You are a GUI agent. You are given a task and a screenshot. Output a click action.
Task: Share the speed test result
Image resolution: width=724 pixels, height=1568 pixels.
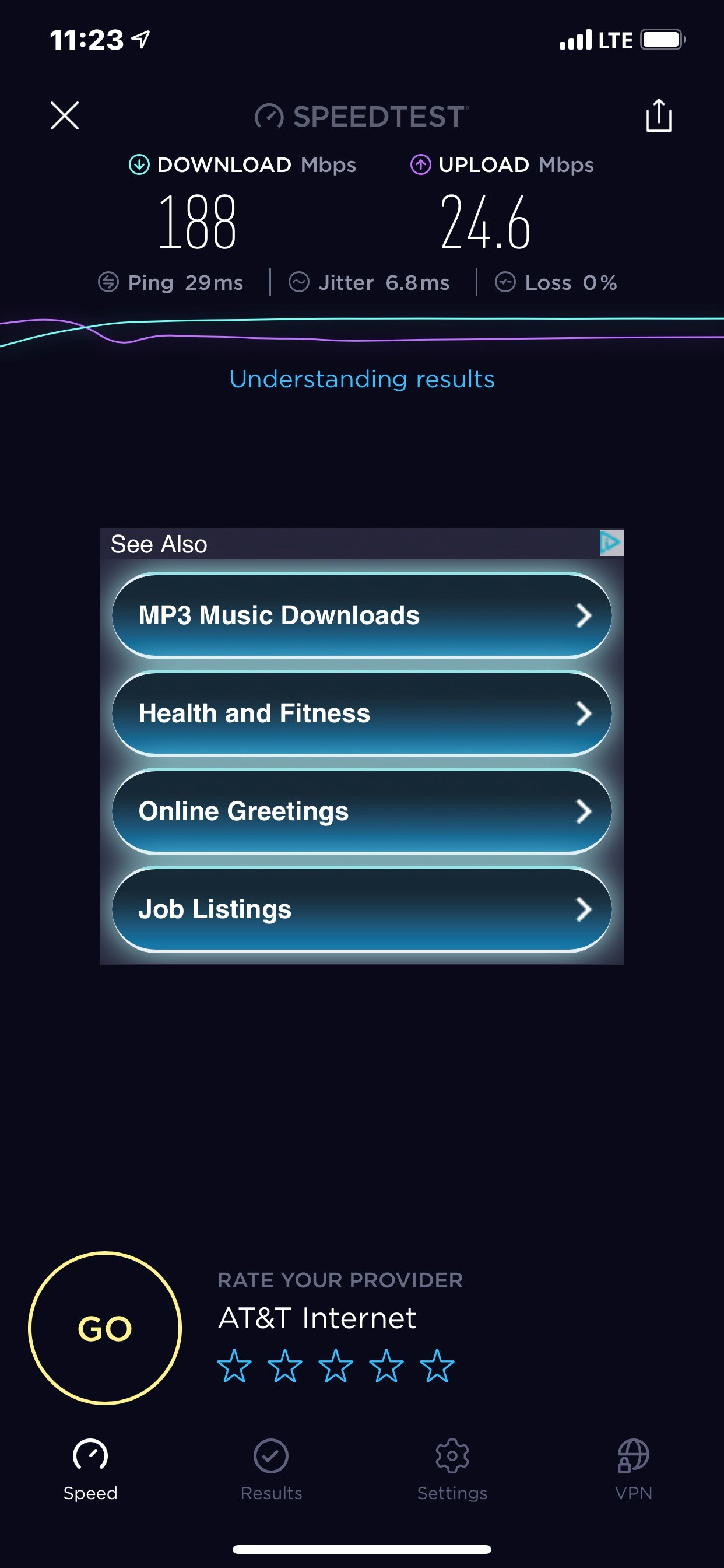tap(658, 115)
